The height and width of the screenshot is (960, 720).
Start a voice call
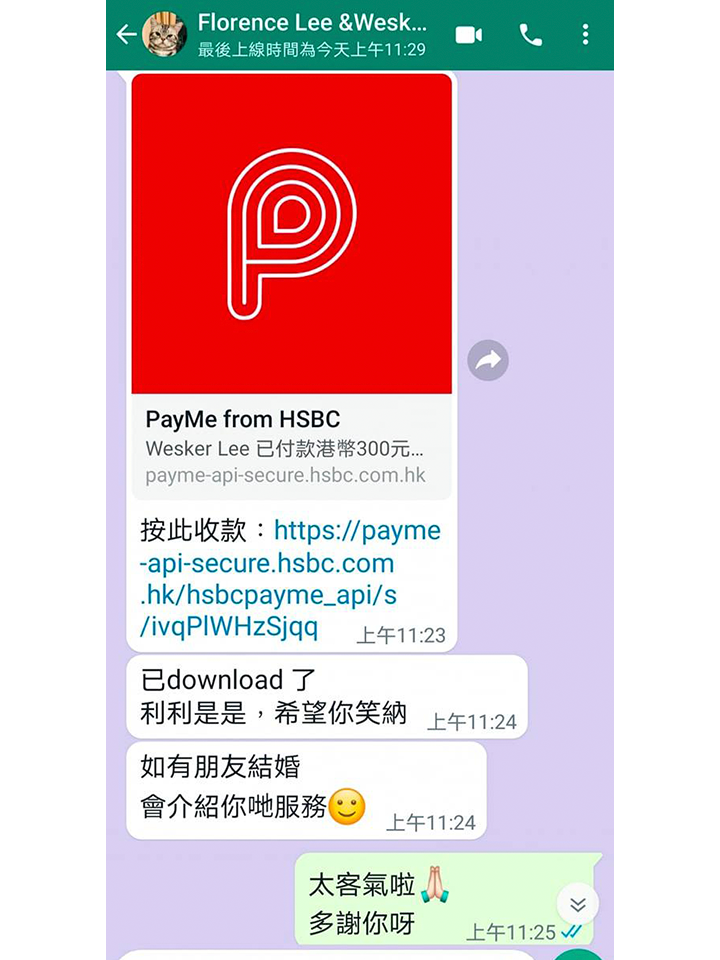tap(530, 35)
